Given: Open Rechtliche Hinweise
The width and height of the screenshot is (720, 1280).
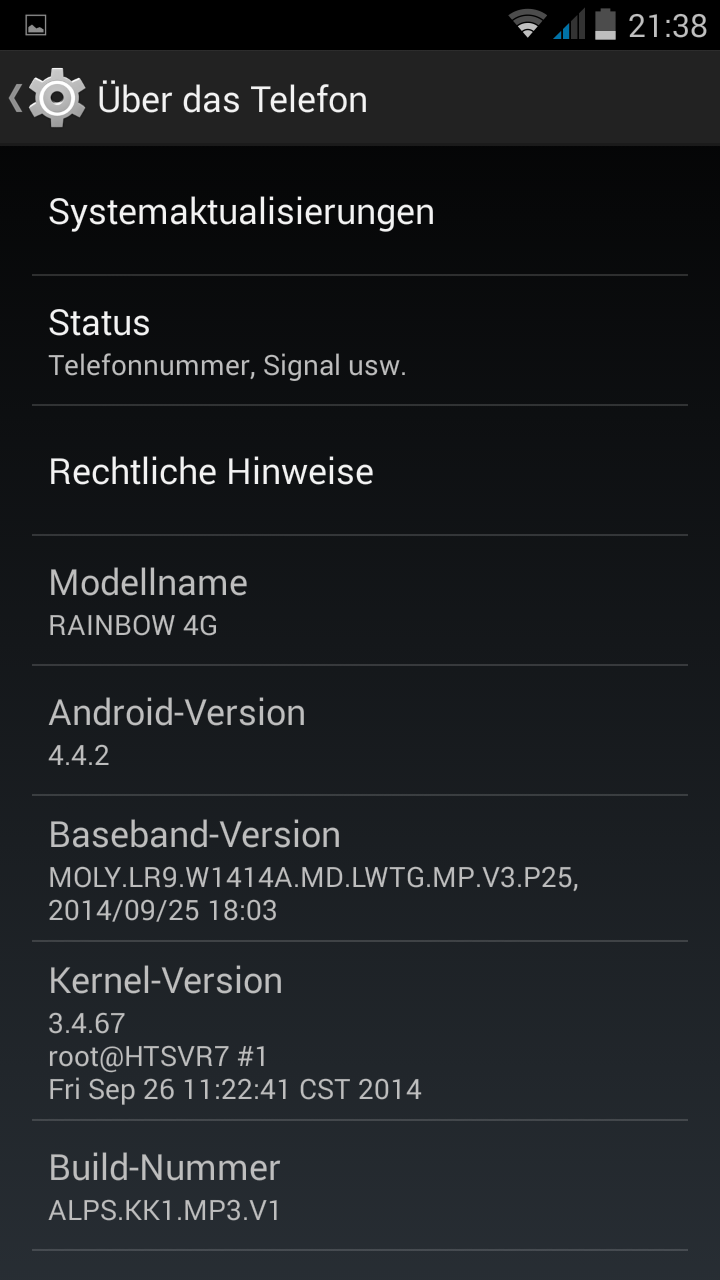Looking at the screenshot, I should pyautogui.click(x=360, y=471).
